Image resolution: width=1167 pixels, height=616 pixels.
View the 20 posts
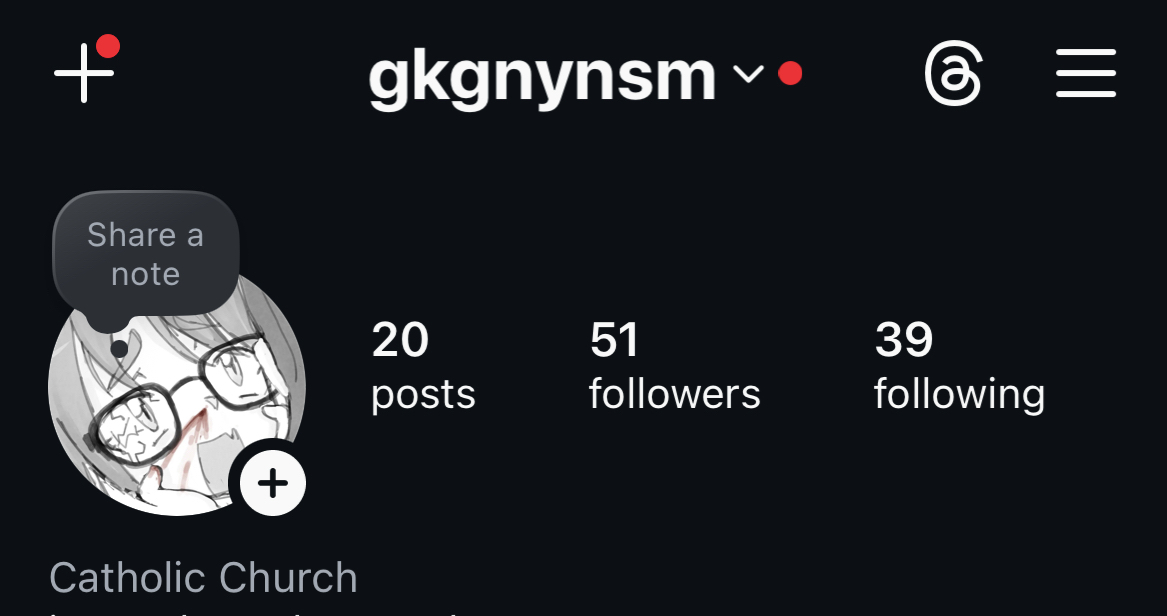[x=423, y=366]
